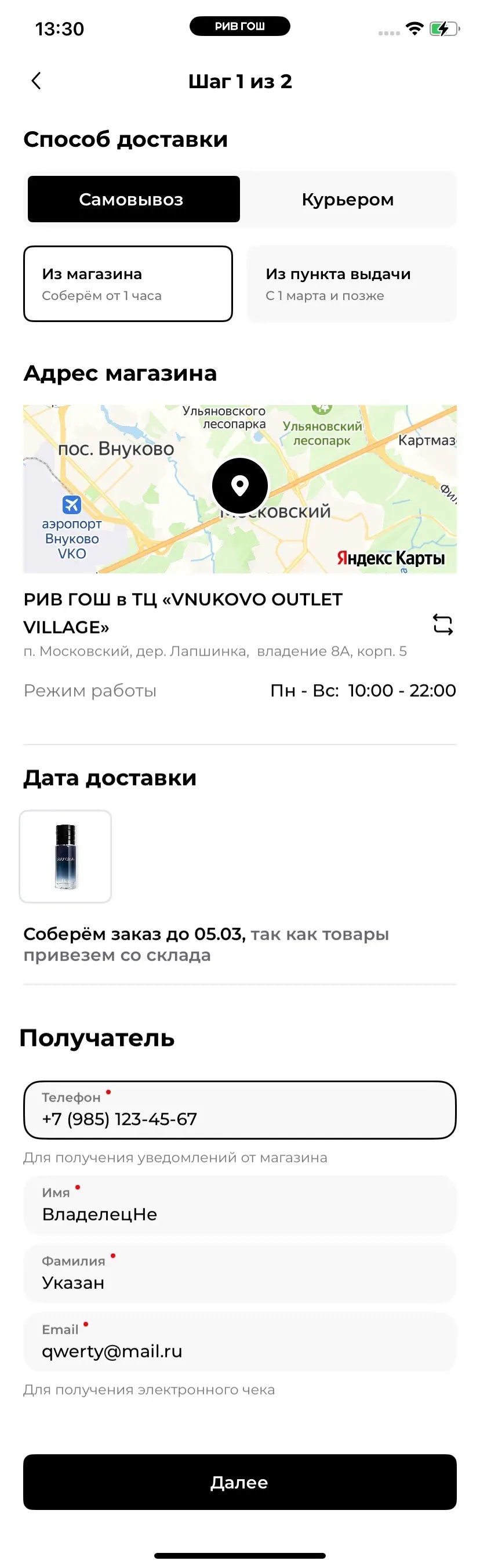
Task: Open the store location map
Action: pyautogui.click(x=239, y=489)
